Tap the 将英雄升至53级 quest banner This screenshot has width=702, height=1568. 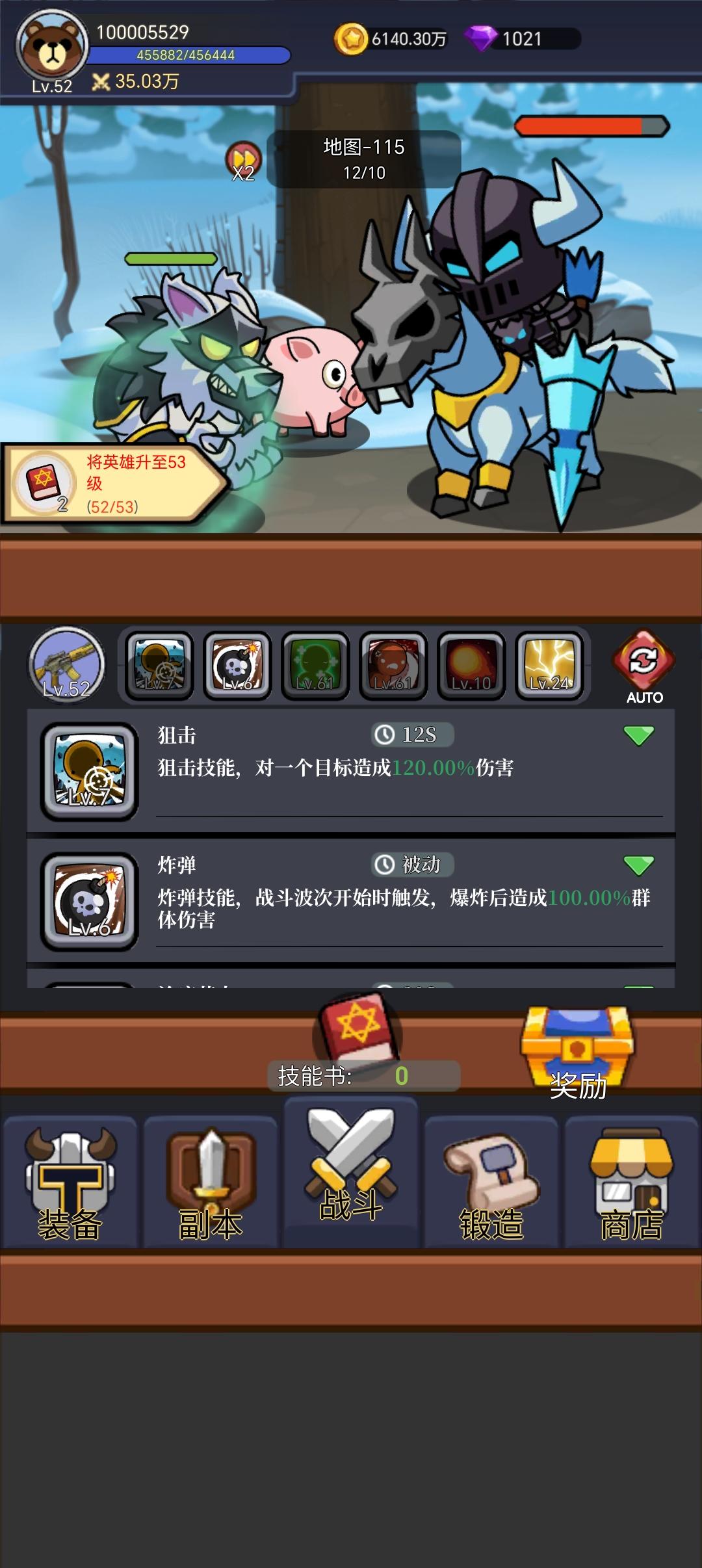[110, 484]
